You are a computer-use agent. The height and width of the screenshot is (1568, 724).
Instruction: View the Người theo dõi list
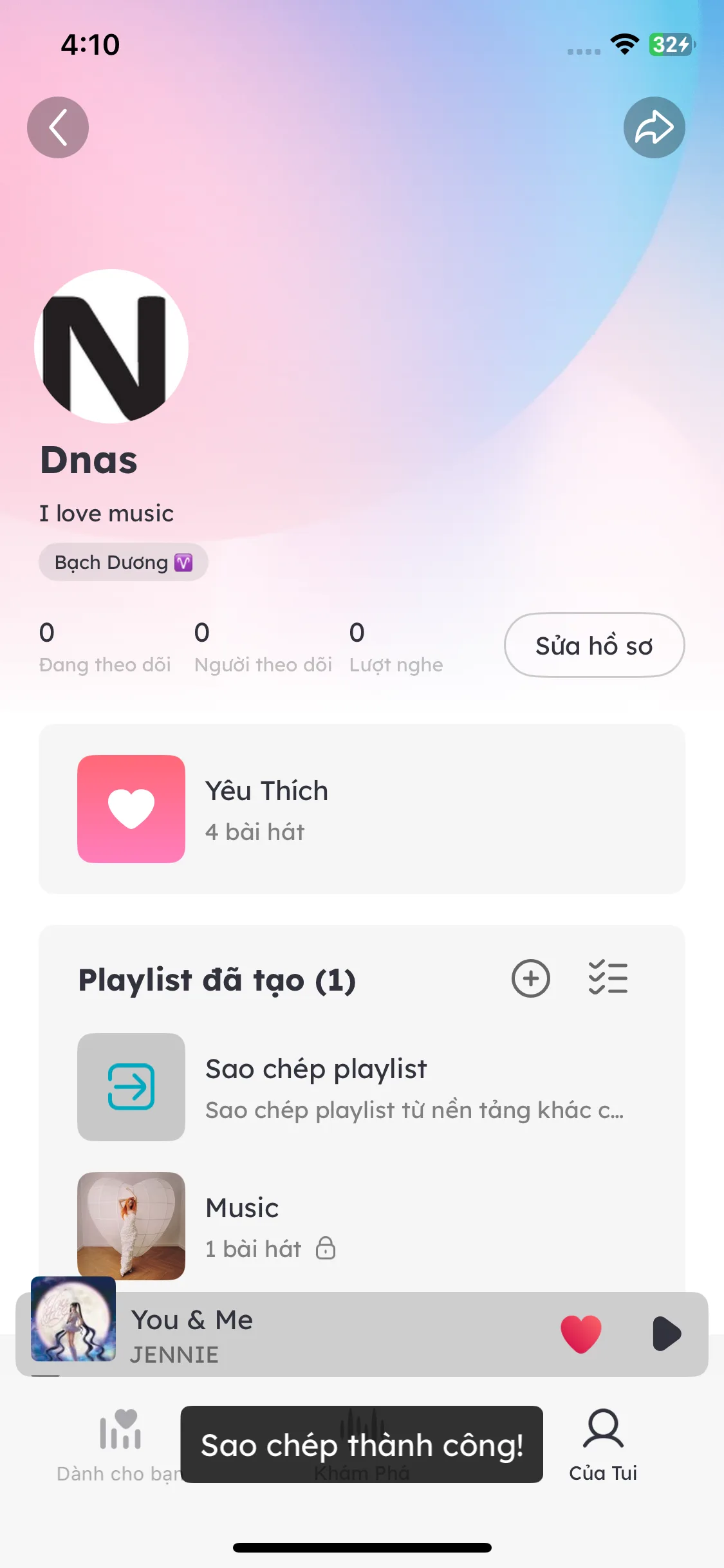263,646
